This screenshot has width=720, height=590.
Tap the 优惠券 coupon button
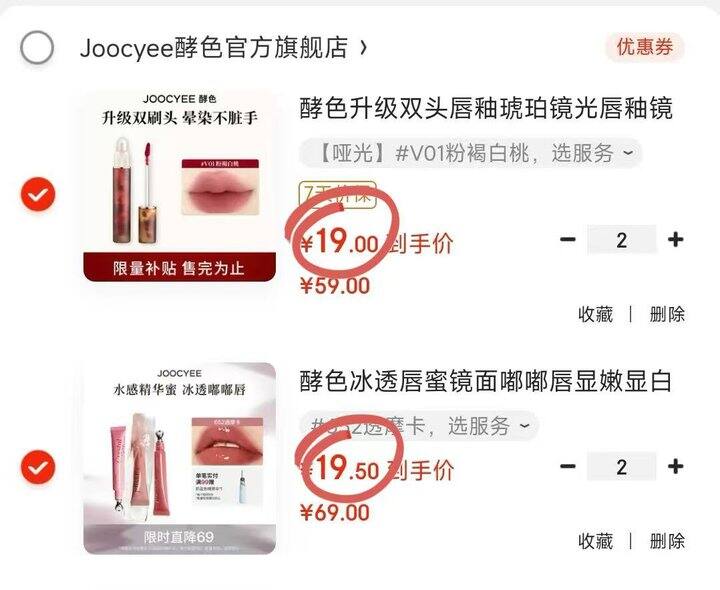coord(644,47)
